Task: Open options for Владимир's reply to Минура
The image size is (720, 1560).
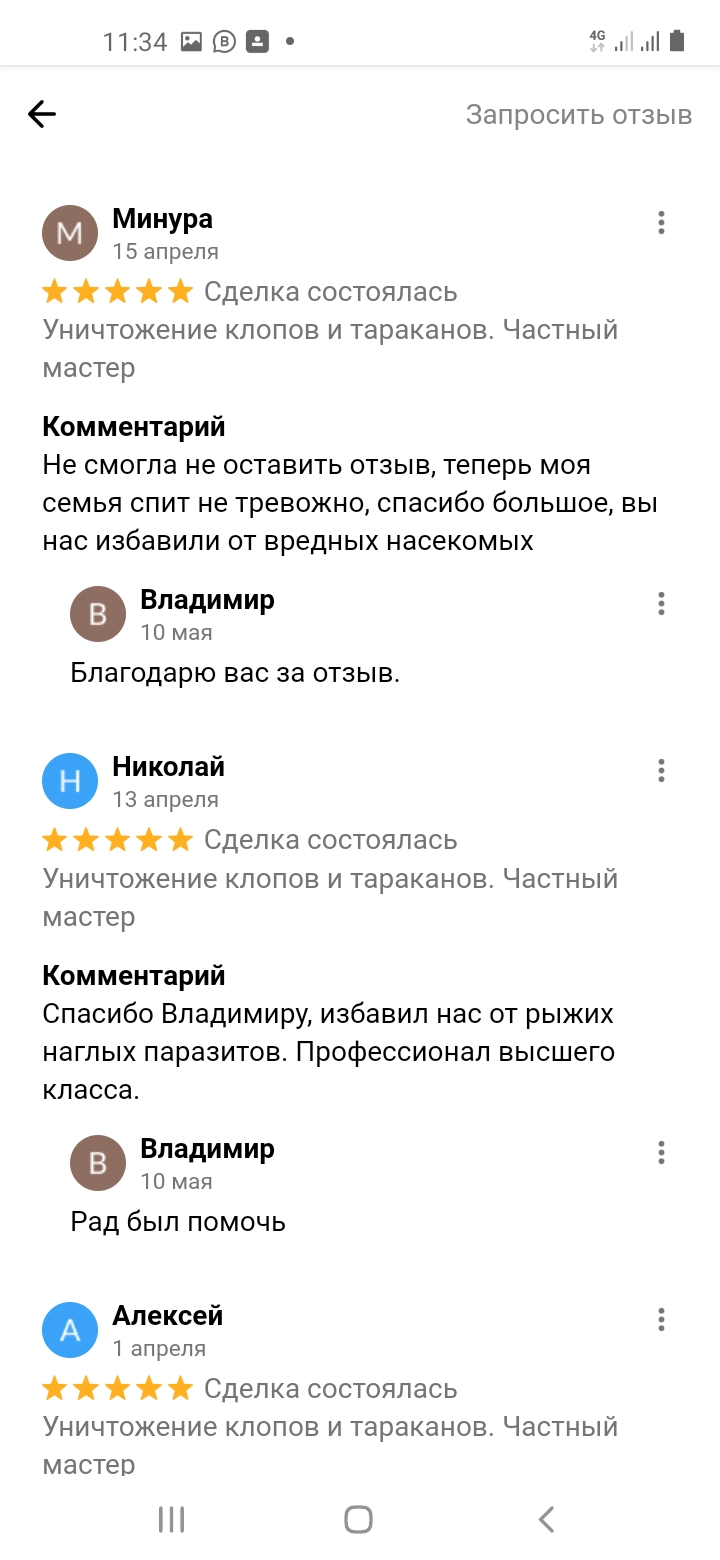Action: pos(661,603)
